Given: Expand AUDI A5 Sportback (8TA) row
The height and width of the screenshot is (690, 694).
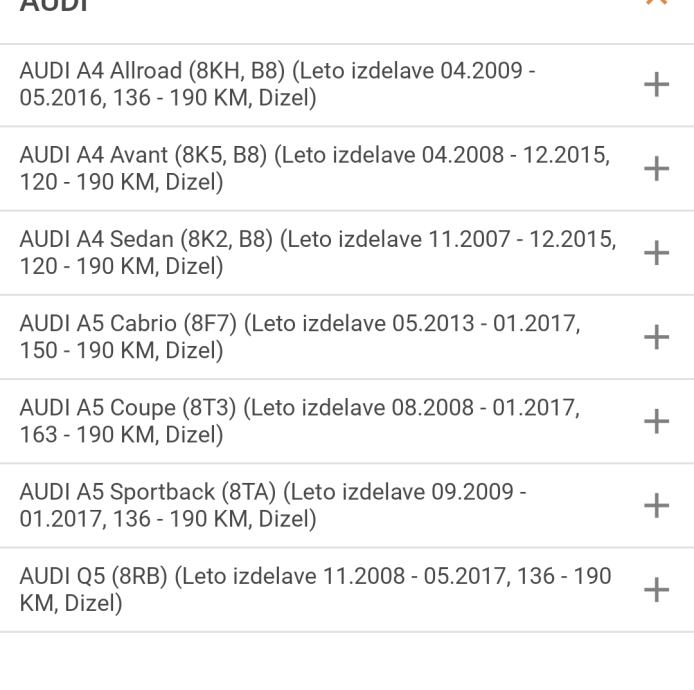Looking at the screenshot, I should point(656,505).
